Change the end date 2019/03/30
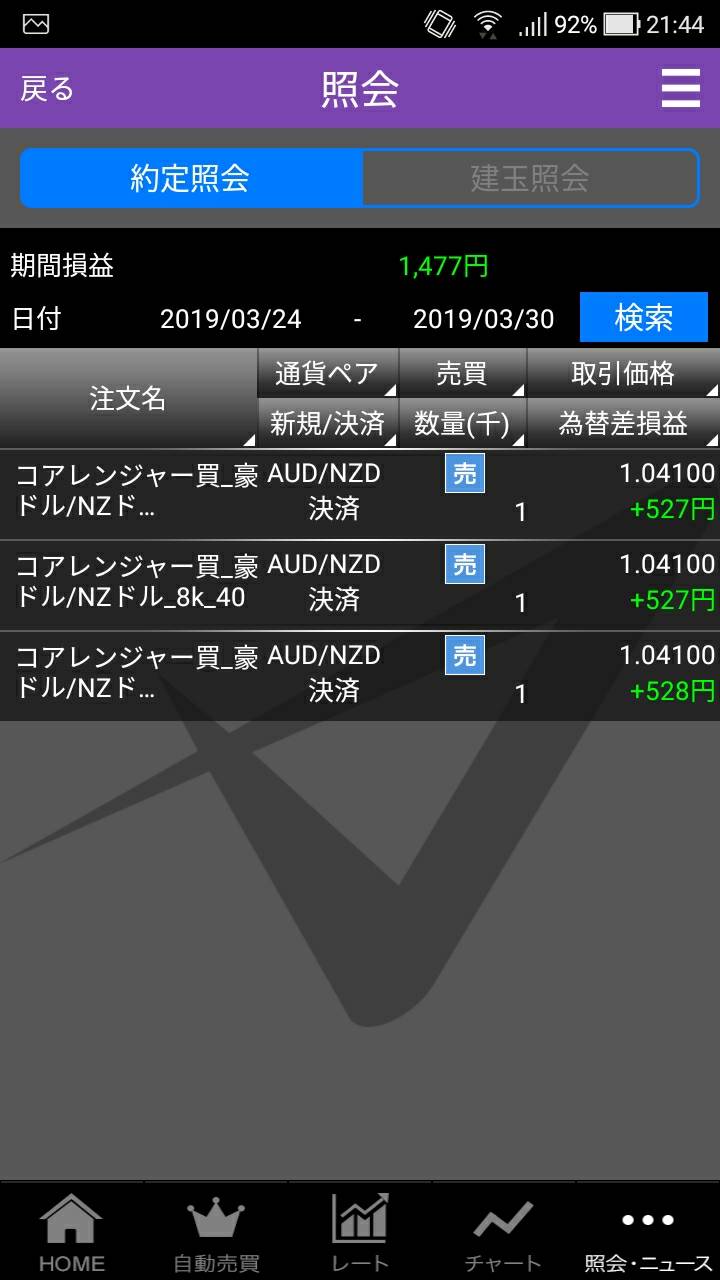The height and width of the screenshot is (1280, 720). tap(483, 319)
